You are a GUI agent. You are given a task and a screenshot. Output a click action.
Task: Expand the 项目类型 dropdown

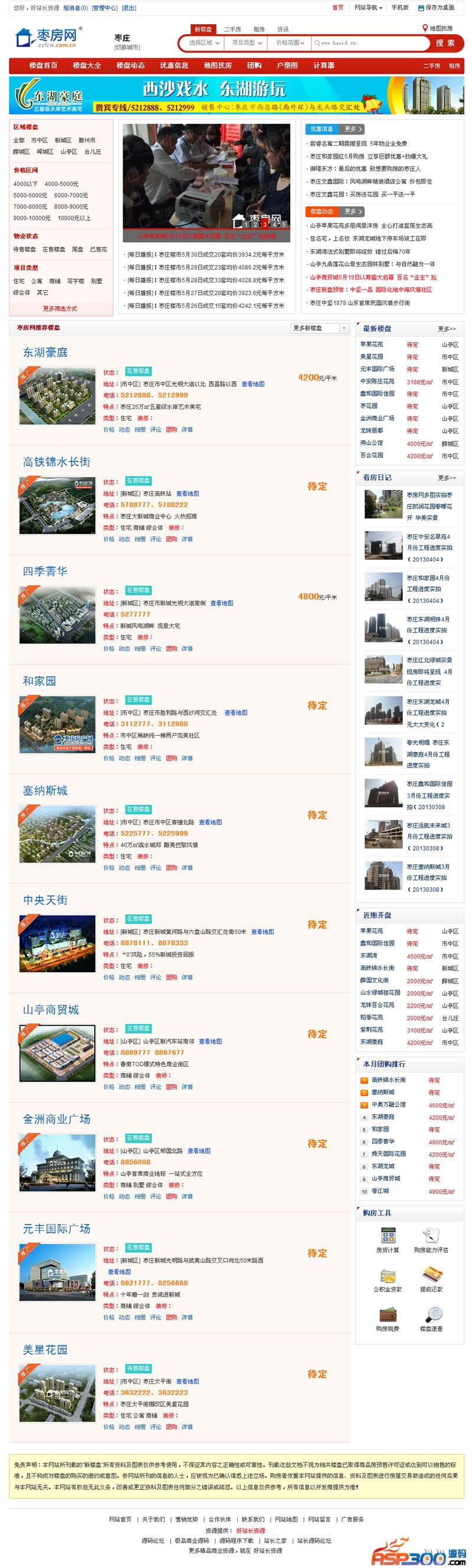(247, 43)
